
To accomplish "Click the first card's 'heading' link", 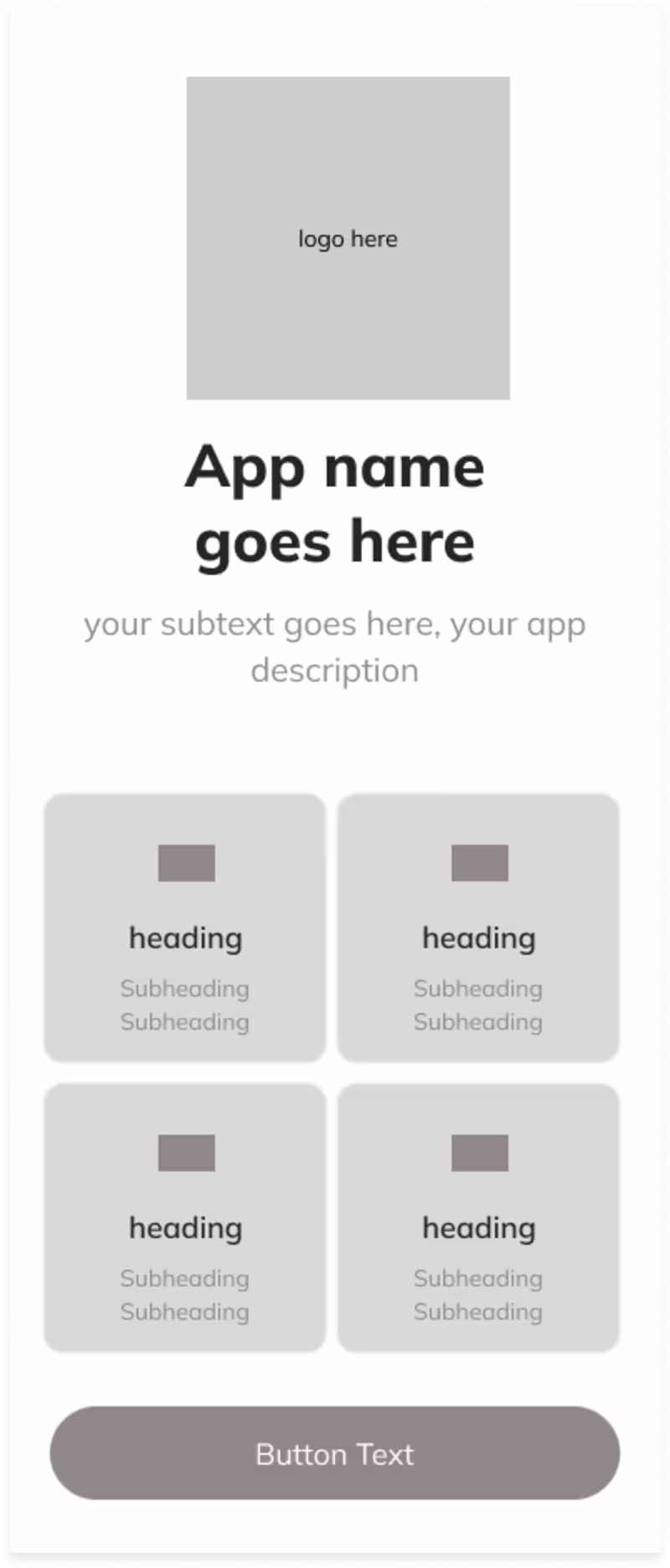I will pos(186,938).
